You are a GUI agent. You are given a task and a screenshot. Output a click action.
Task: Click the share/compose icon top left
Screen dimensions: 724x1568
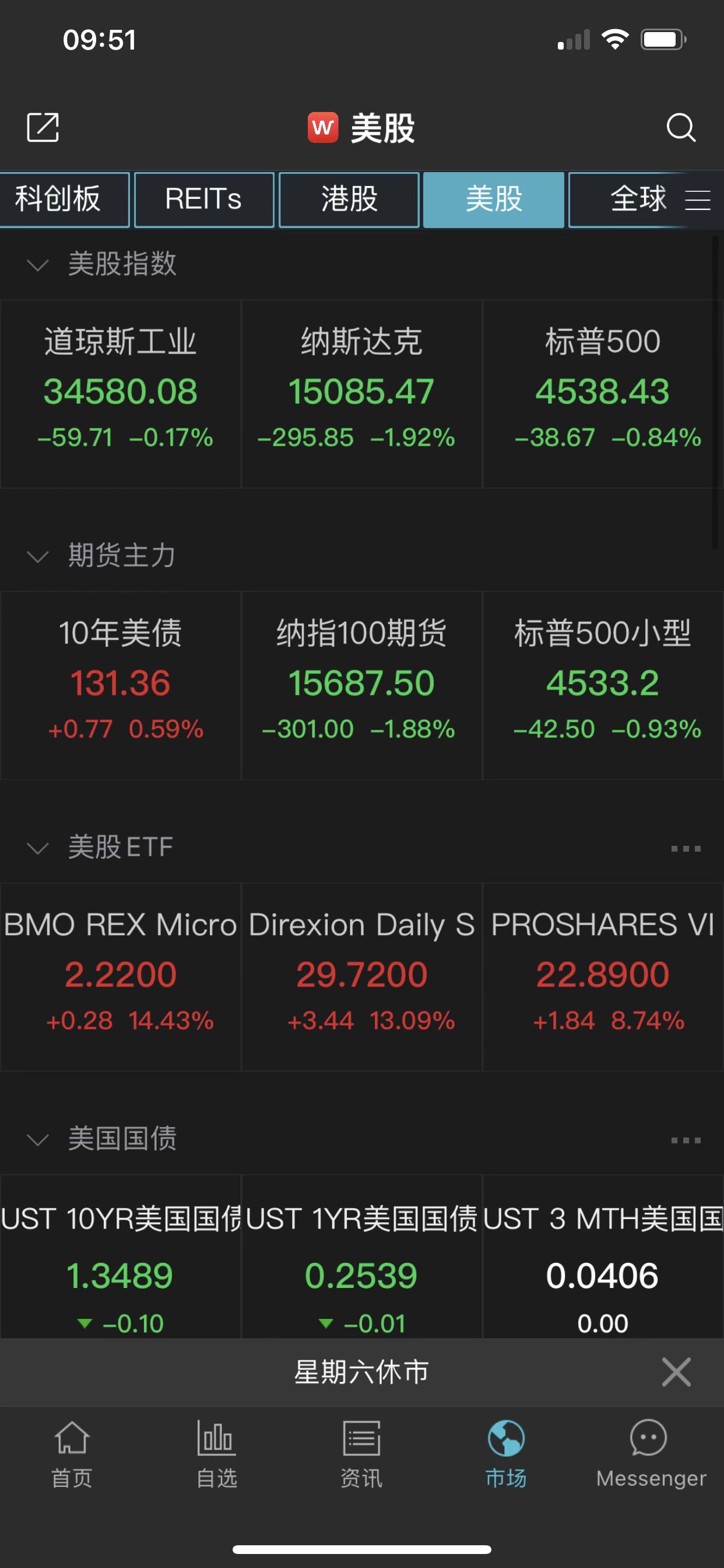click(x=43, y=128)
